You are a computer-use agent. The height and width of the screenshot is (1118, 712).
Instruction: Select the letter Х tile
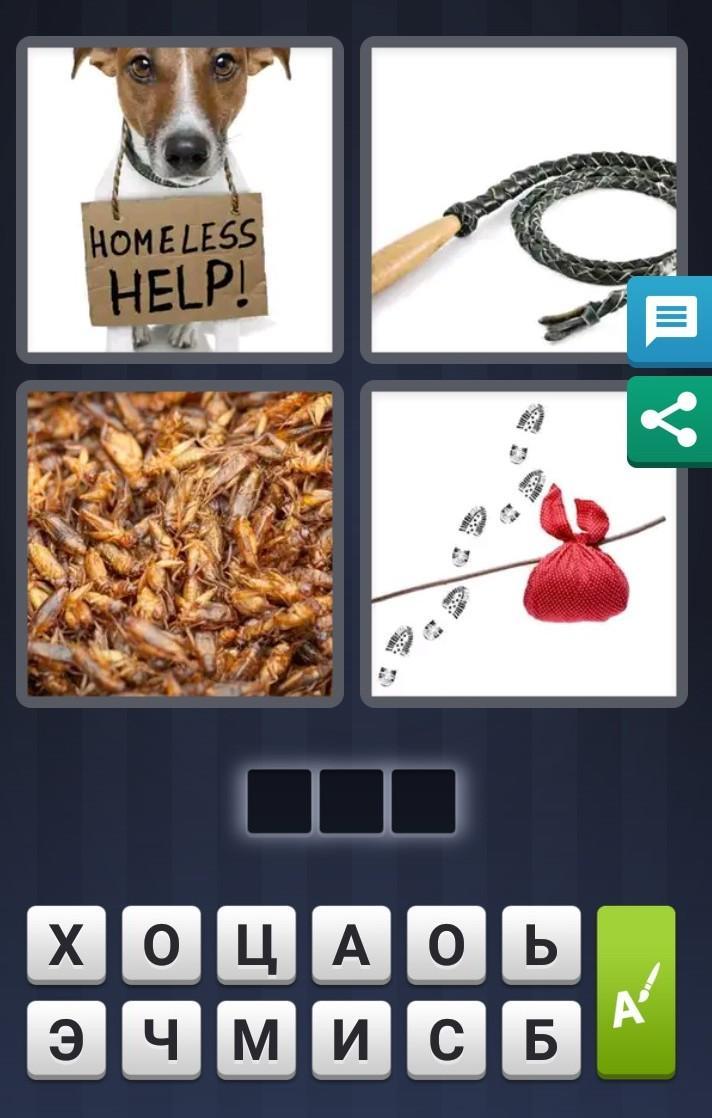[66, 944]
